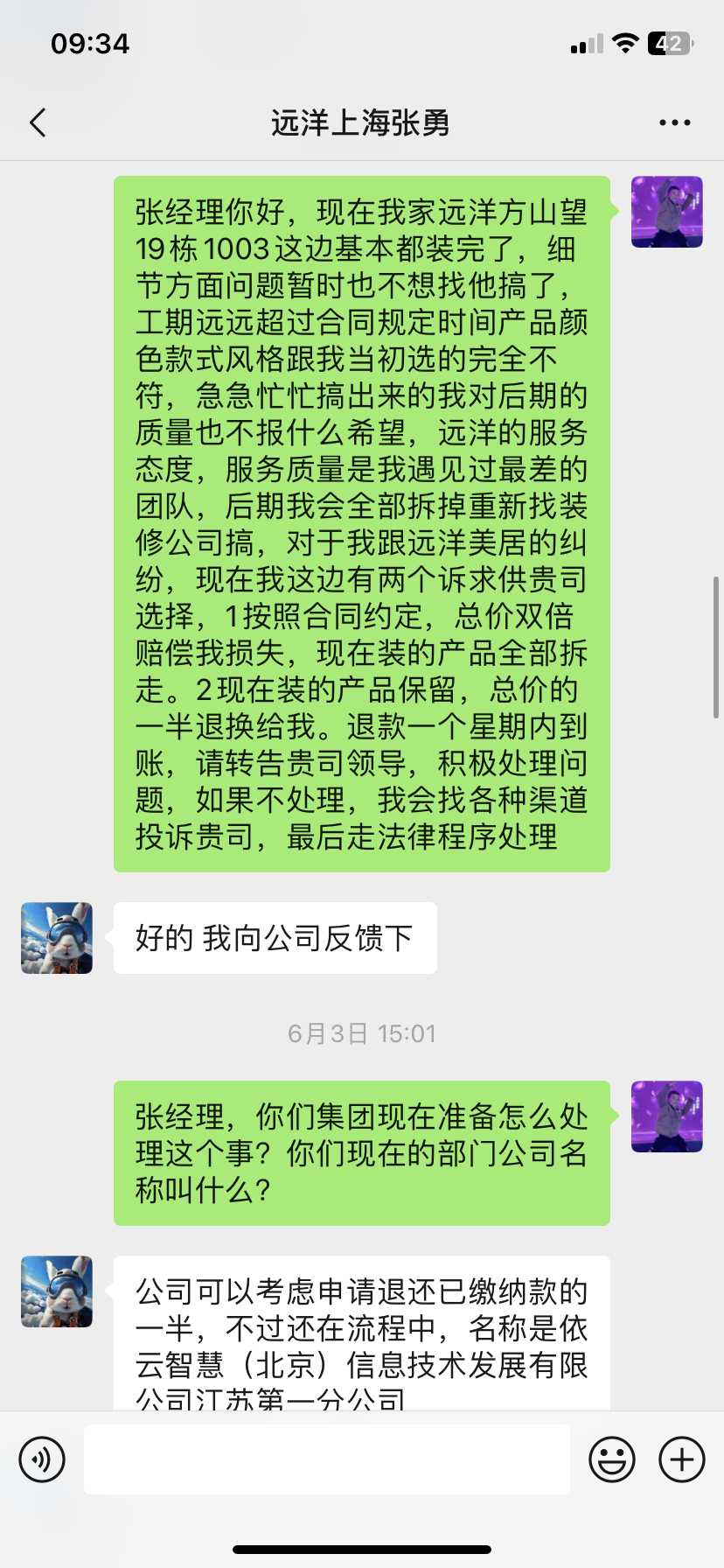Open the rabbit avatar beside 好的 我向公司反馈下
The image size is (724, 1568).
point(57,938)
